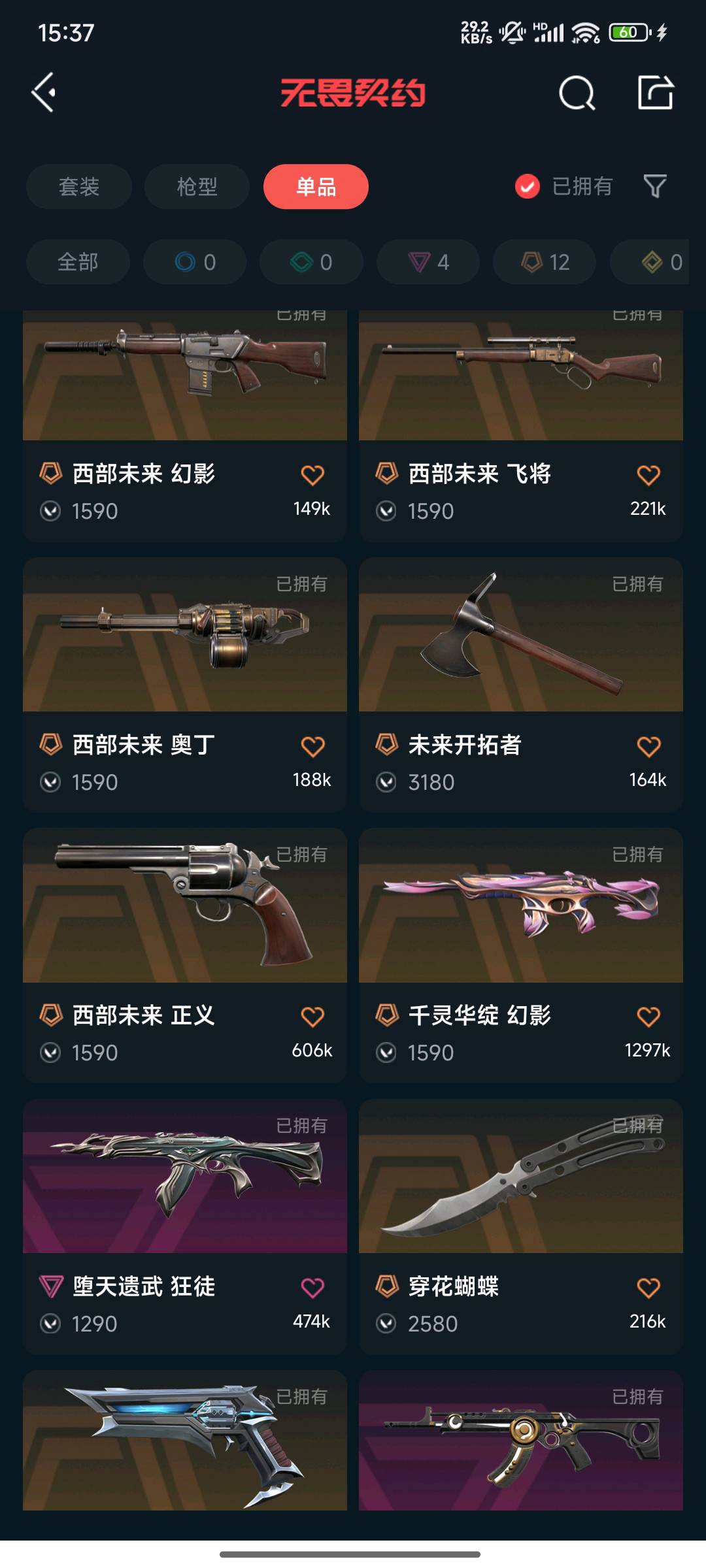This screenshot has height=1568, width=706.
Task: Filter by orange tier chip showing 12
Action: tap(545, 262)
